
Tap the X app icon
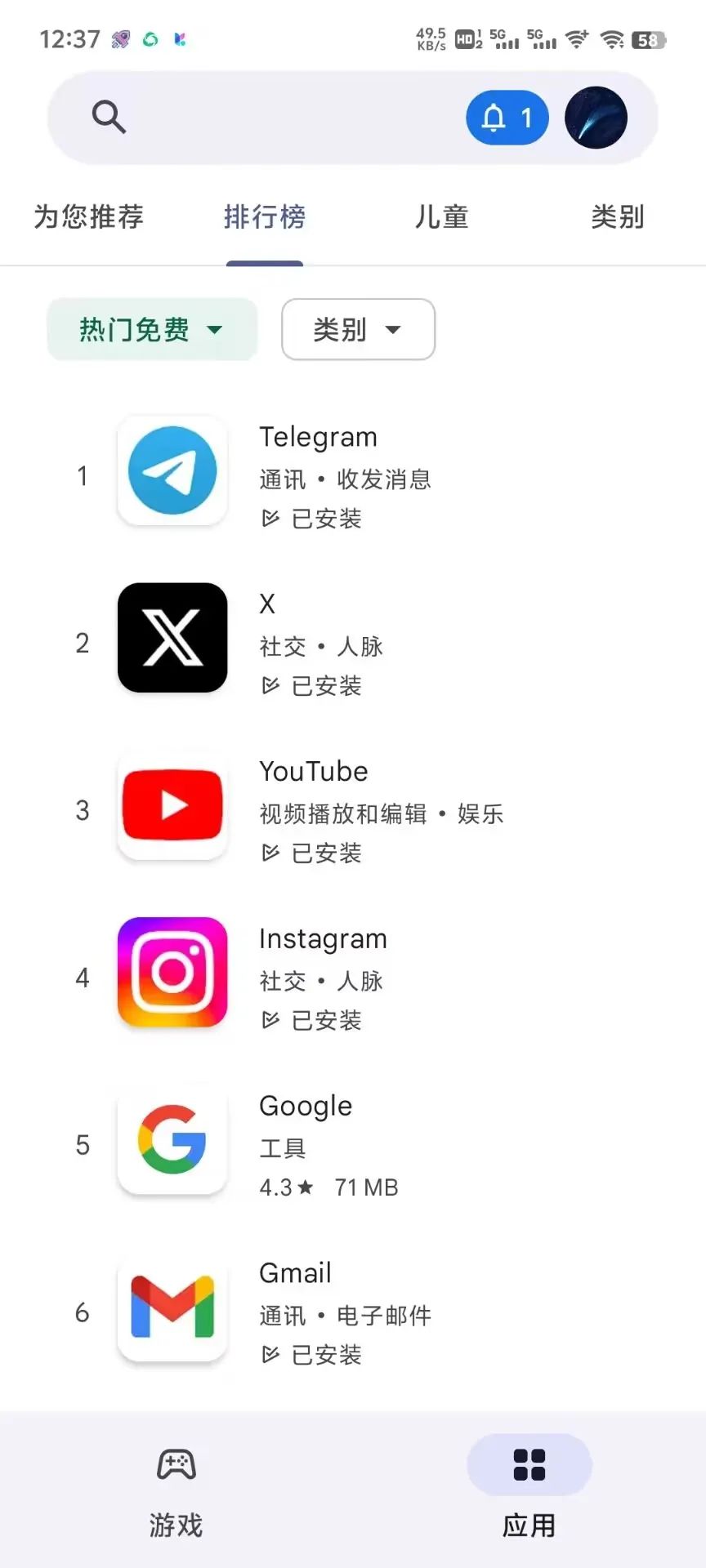tap(172, 639)
